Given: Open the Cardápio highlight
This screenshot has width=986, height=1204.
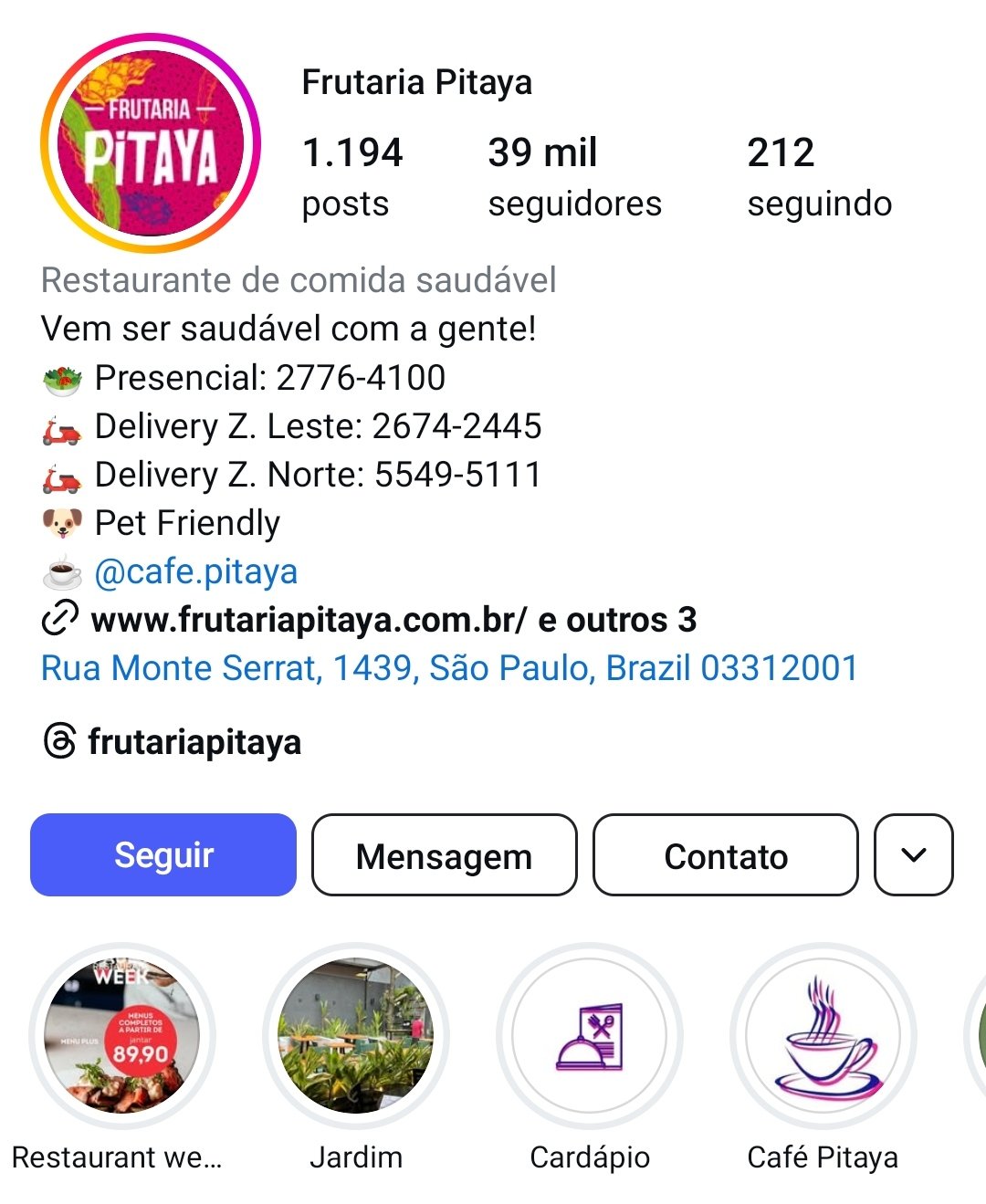Looking at the screenshot, I should 590,1035.
